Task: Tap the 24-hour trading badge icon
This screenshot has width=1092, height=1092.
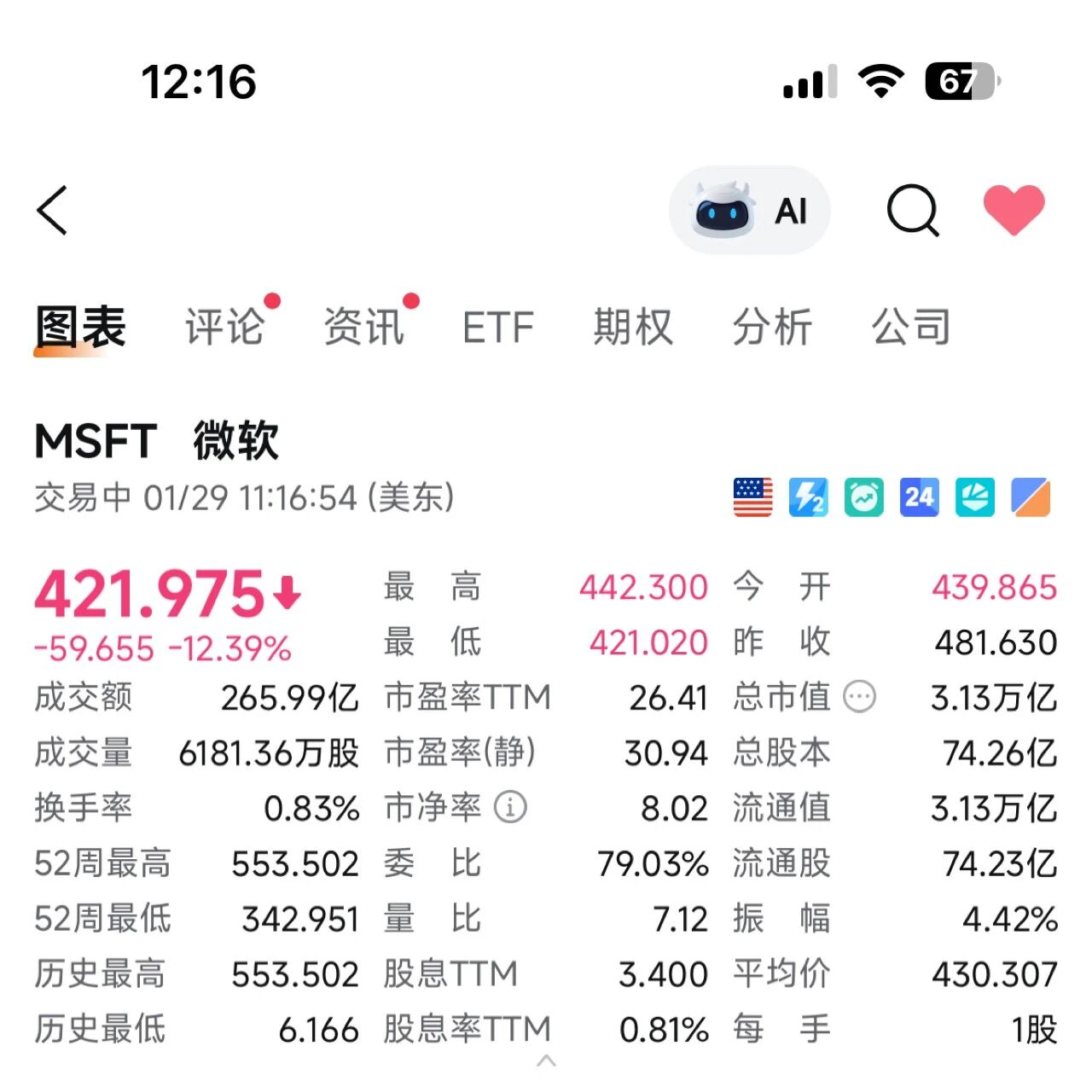Action: point(920,497)
